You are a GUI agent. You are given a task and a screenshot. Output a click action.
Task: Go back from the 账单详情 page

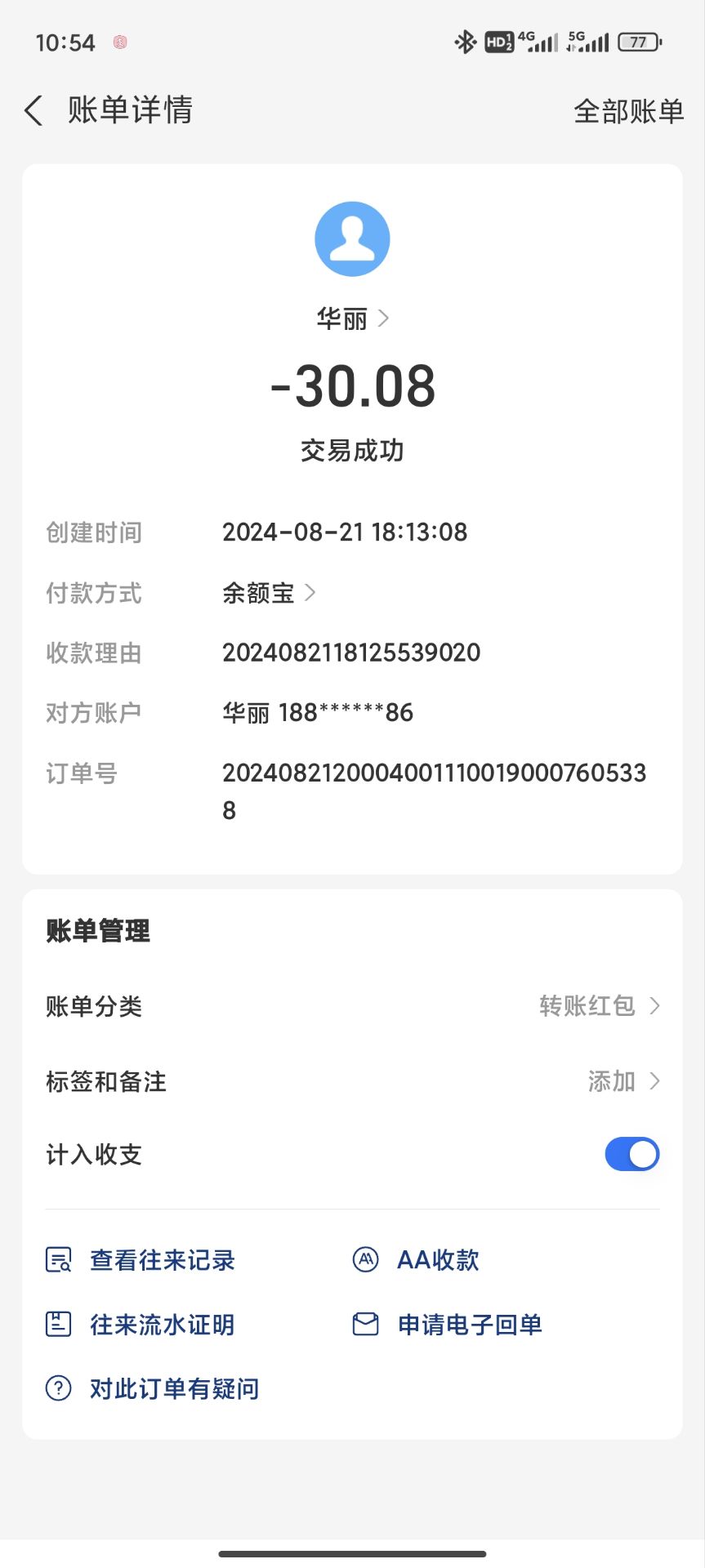34,110
